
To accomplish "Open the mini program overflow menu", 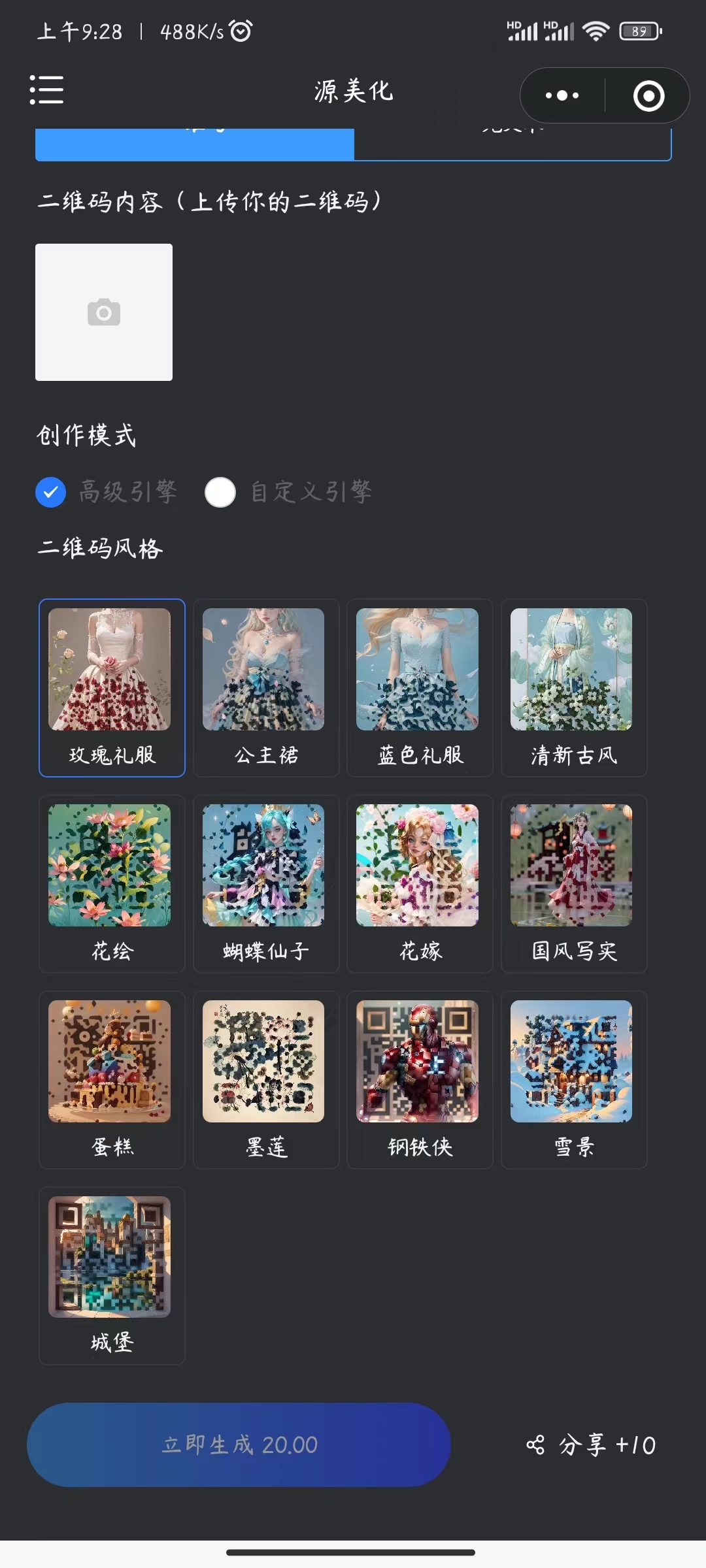I will coord(562,95).
